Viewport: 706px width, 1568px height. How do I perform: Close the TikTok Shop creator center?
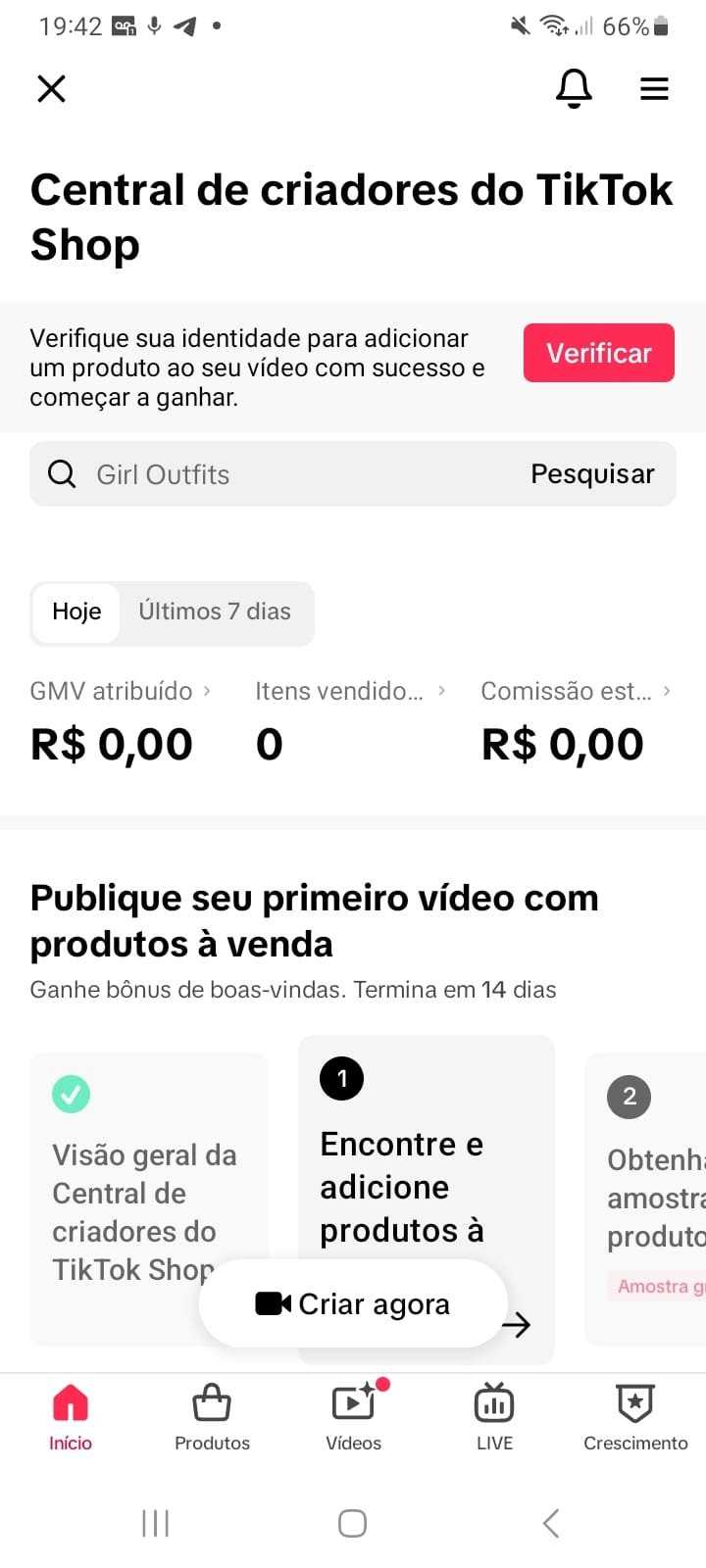pyautogui.click(x=51, y=89)
